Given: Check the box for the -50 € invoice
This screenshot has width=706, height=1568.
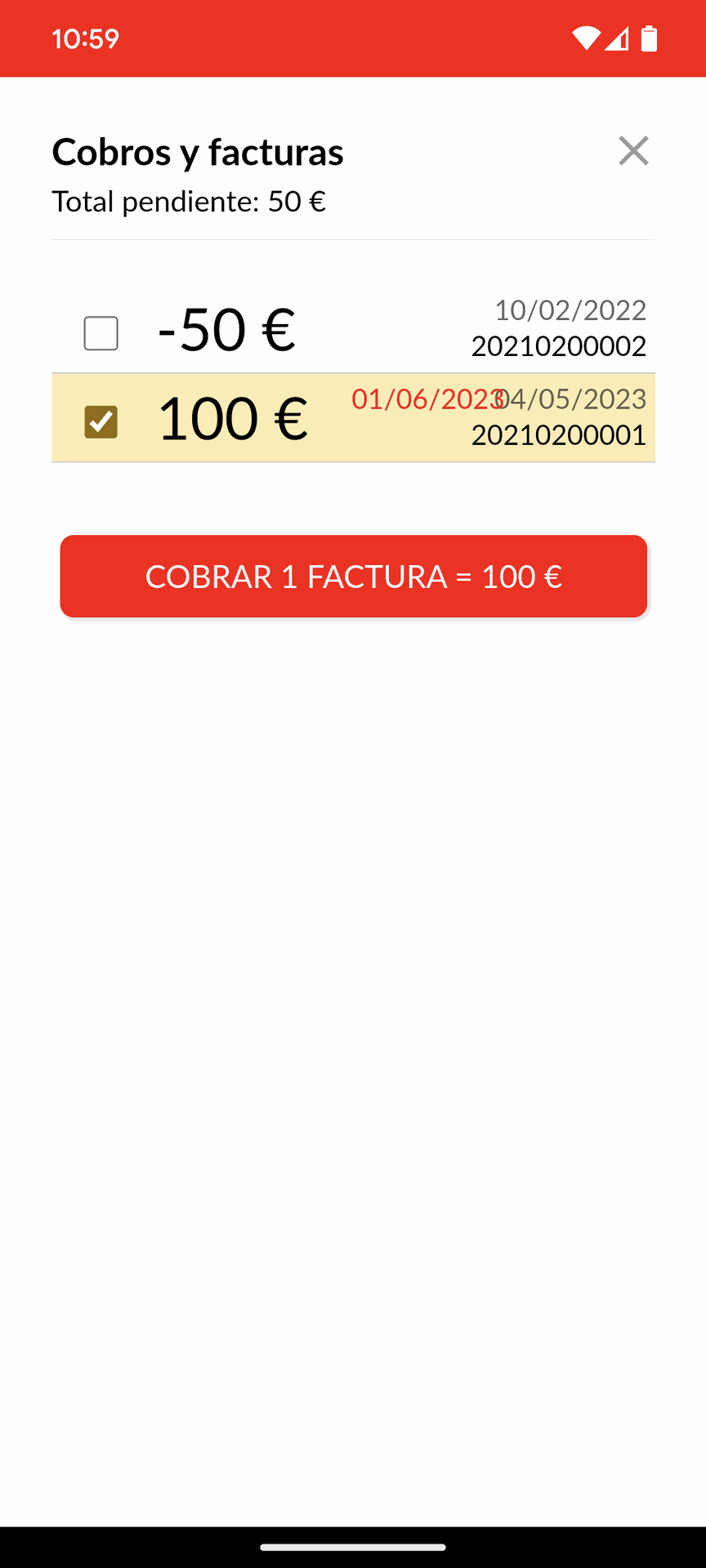Looking at the screenshot, I should click(x=101, y=333).
